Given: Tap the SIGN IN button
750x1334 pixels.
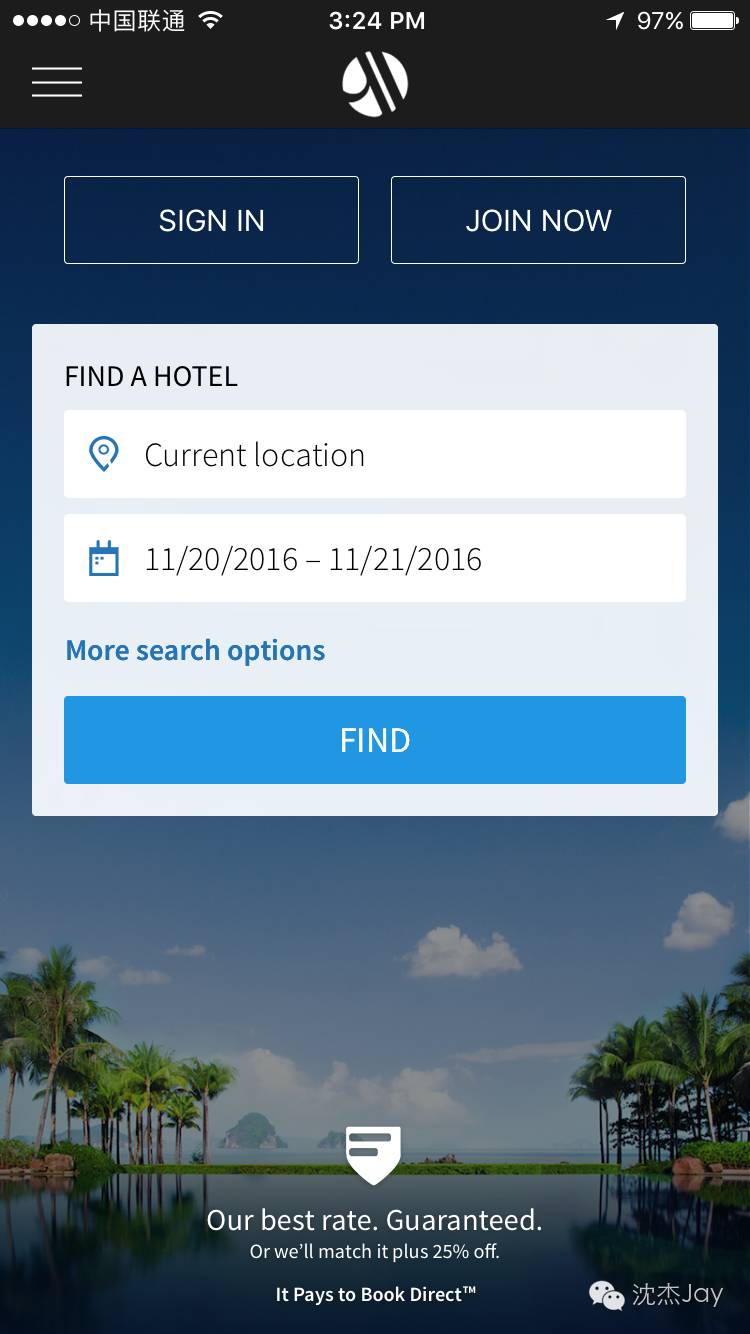Looking at the screenshot, I should click(x=211, y=220).
